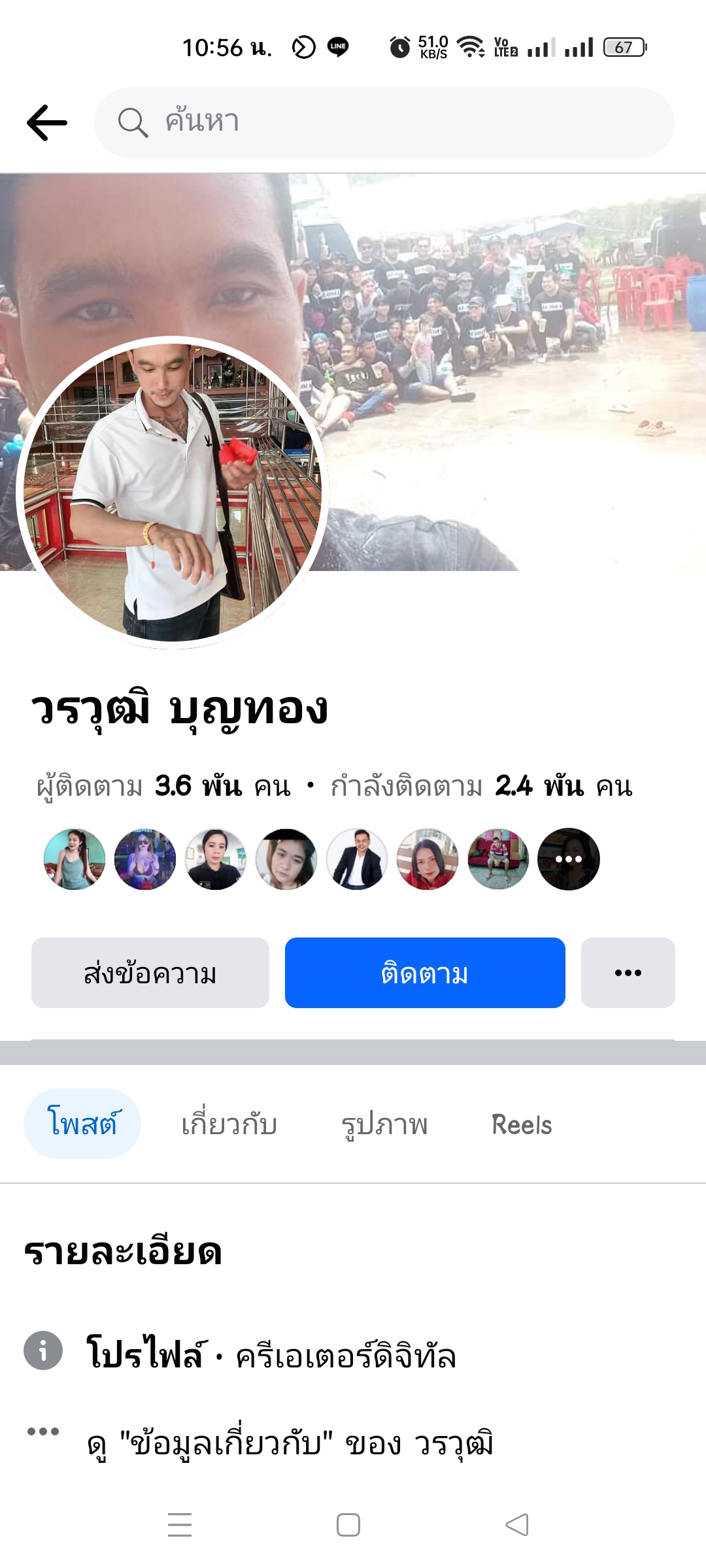Tap the system home button

[x=348, y=1525]
